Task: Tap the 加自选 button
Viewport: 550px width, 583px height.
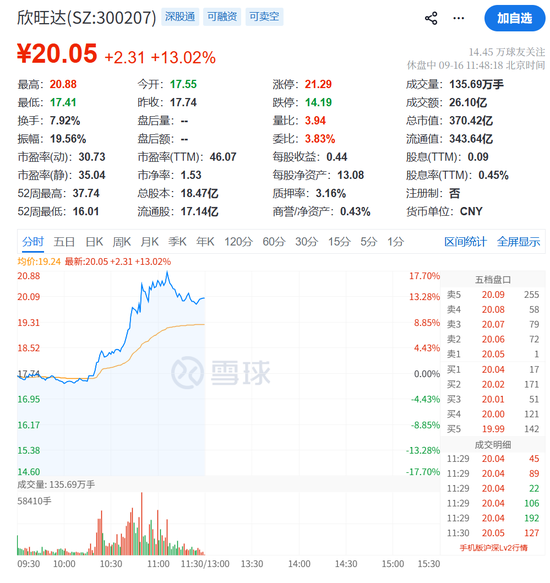Action: point(514,18)
